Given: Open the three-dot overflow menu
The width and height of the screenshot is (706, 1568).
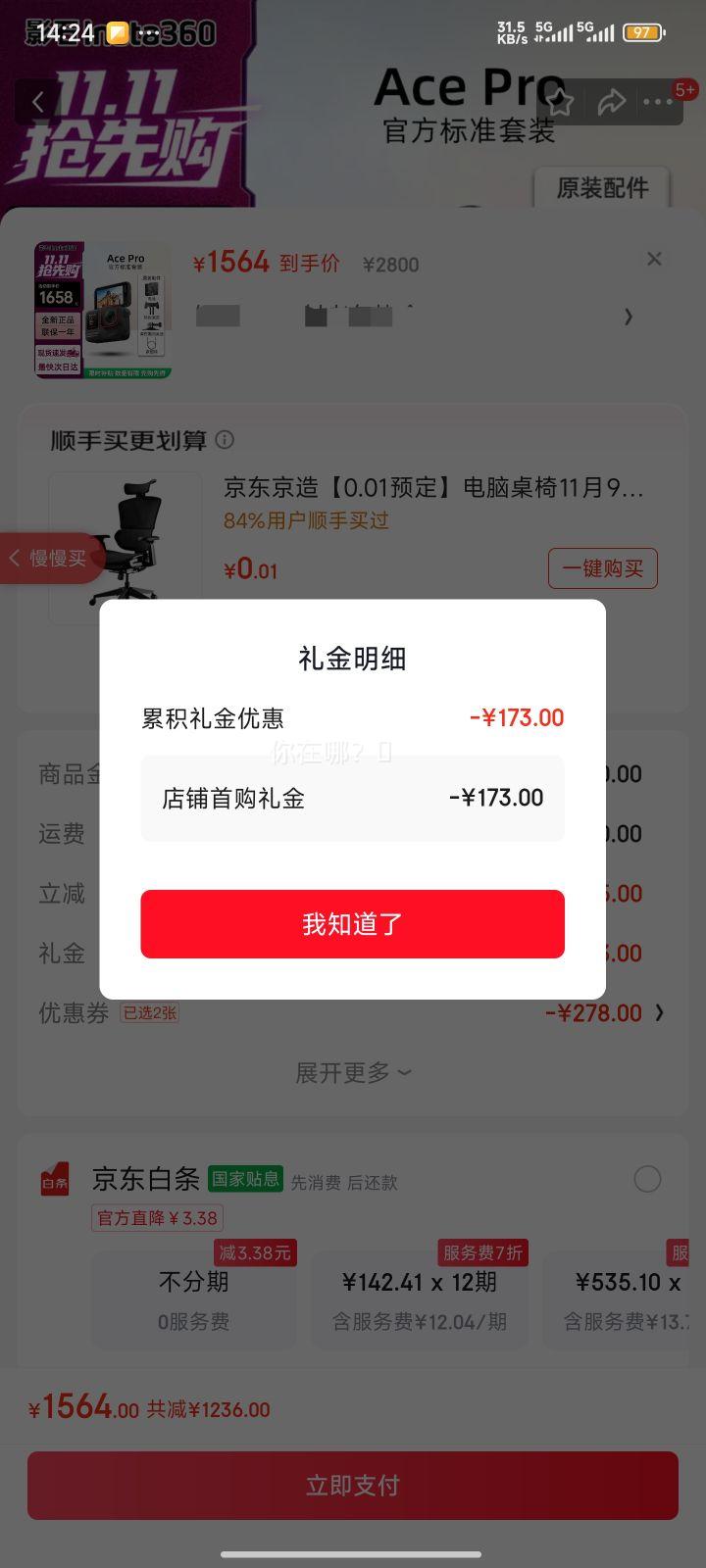Looking at the screenshot, I should (657, 101).
